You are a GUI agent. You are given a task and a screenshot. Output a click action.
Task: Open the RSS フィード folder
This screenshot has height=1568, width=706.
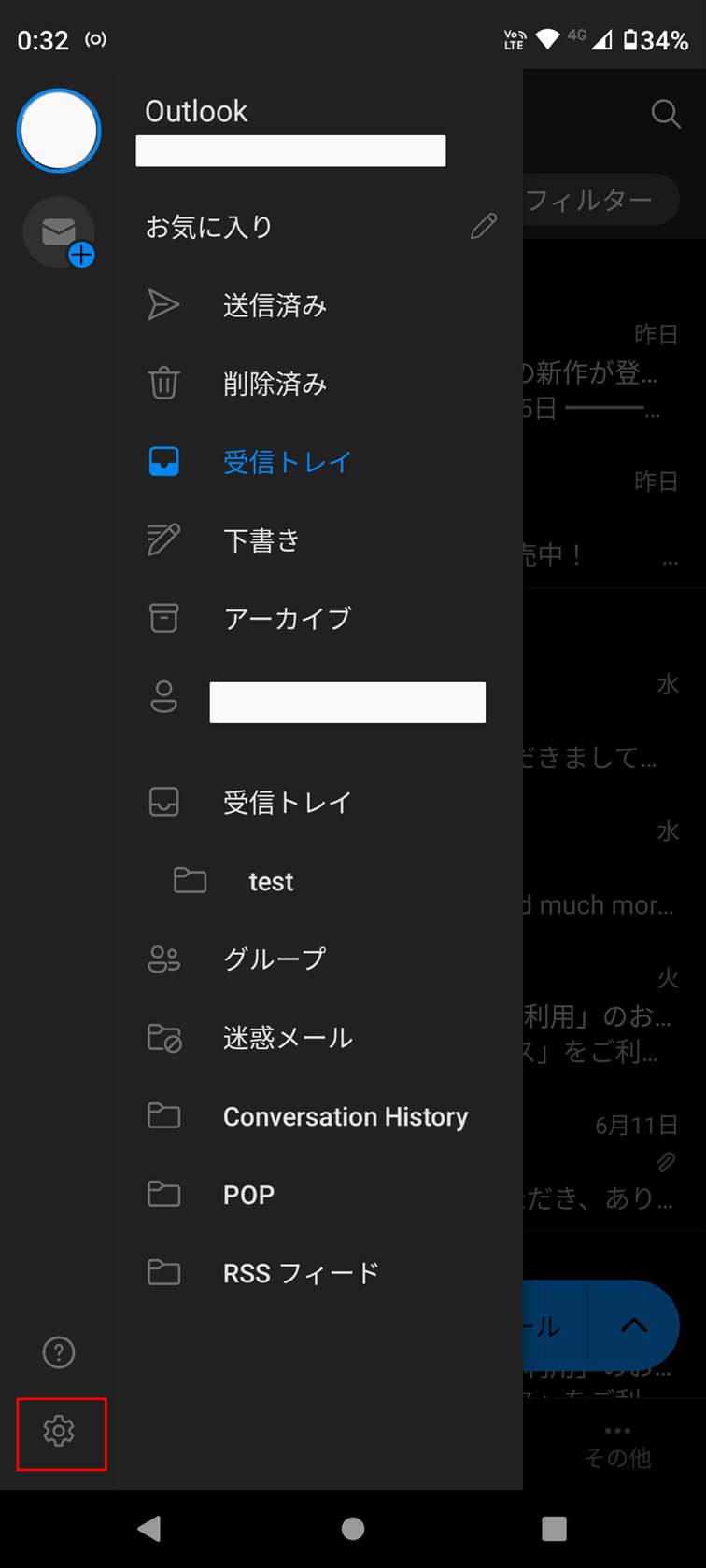301,1273
